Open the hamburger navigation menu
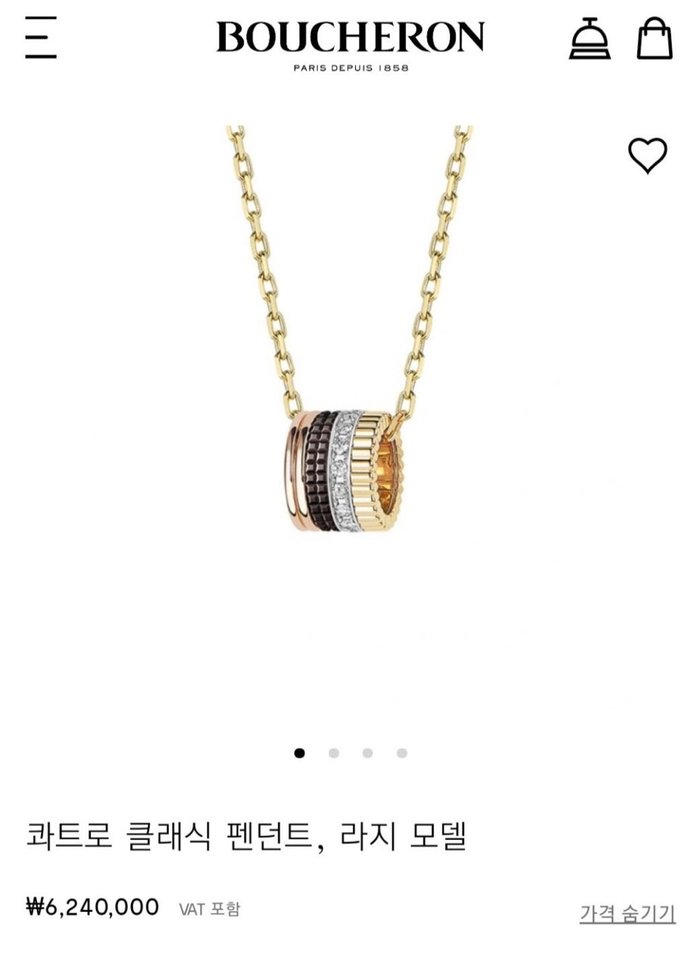The width and height of the screenshot is (700, 967). click(41, 38)
